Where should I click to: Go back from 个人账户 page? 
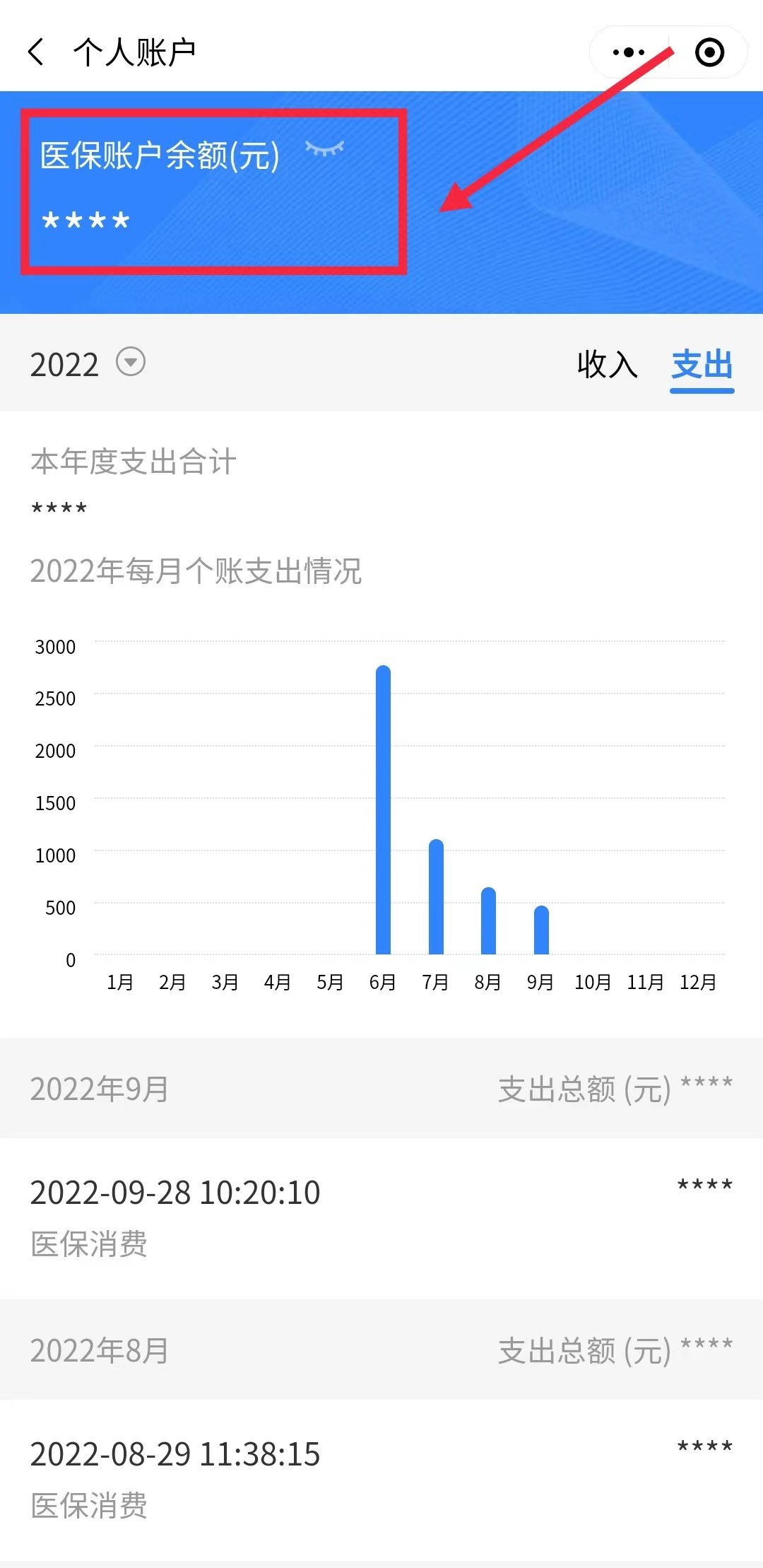[37, 52]
